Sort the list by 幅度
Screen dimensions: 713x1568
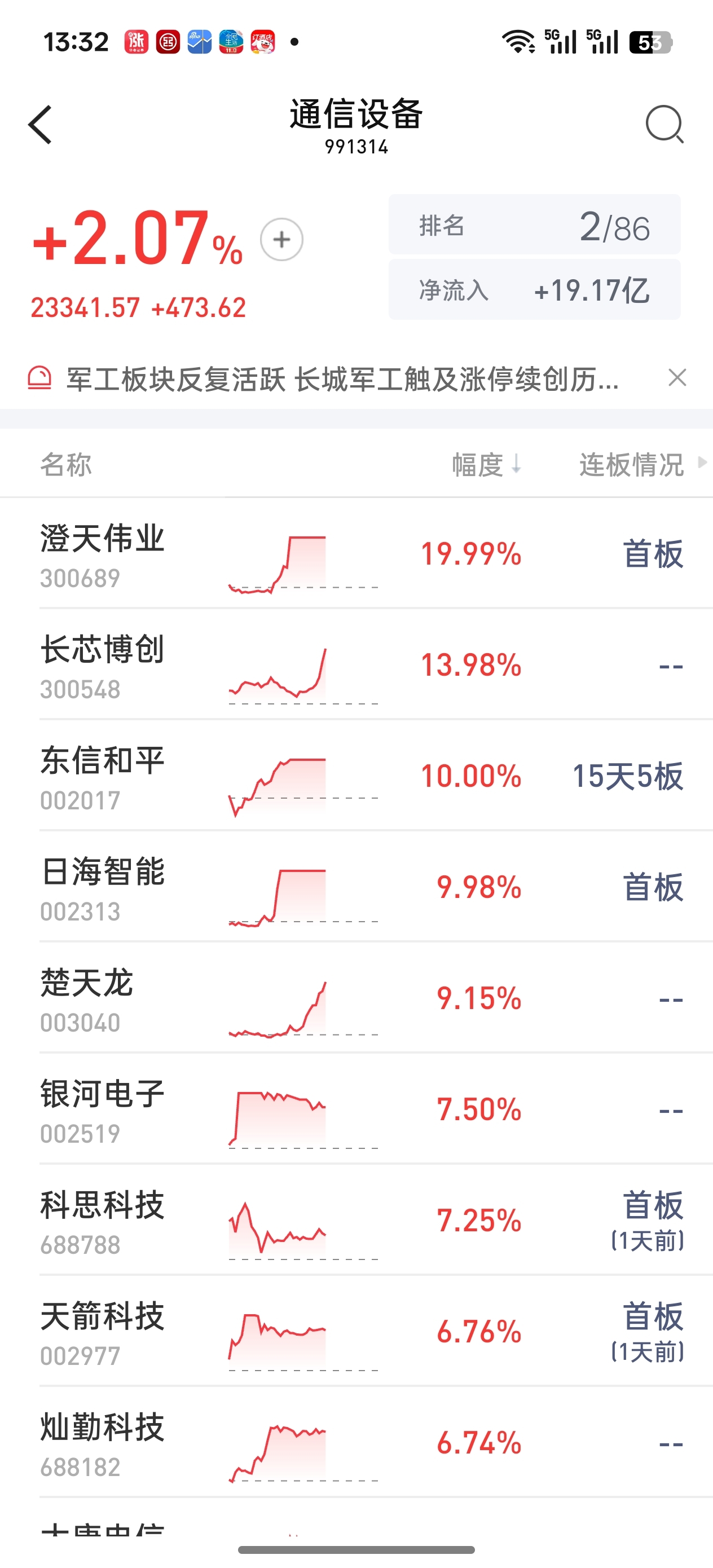point(486,464)
